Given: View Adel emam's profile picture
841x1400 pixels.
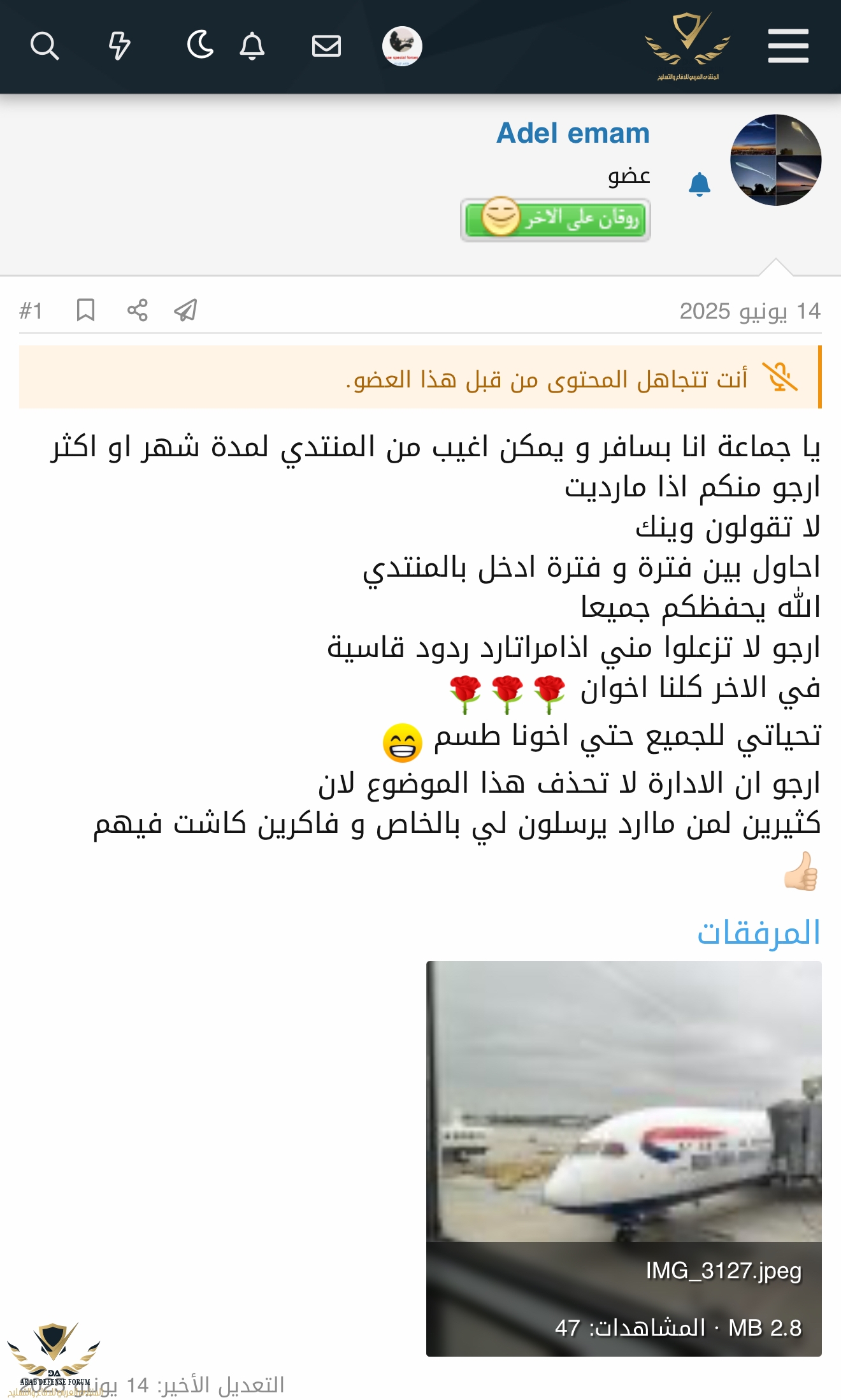Looking at the screenshot, I should coord(775,160).
